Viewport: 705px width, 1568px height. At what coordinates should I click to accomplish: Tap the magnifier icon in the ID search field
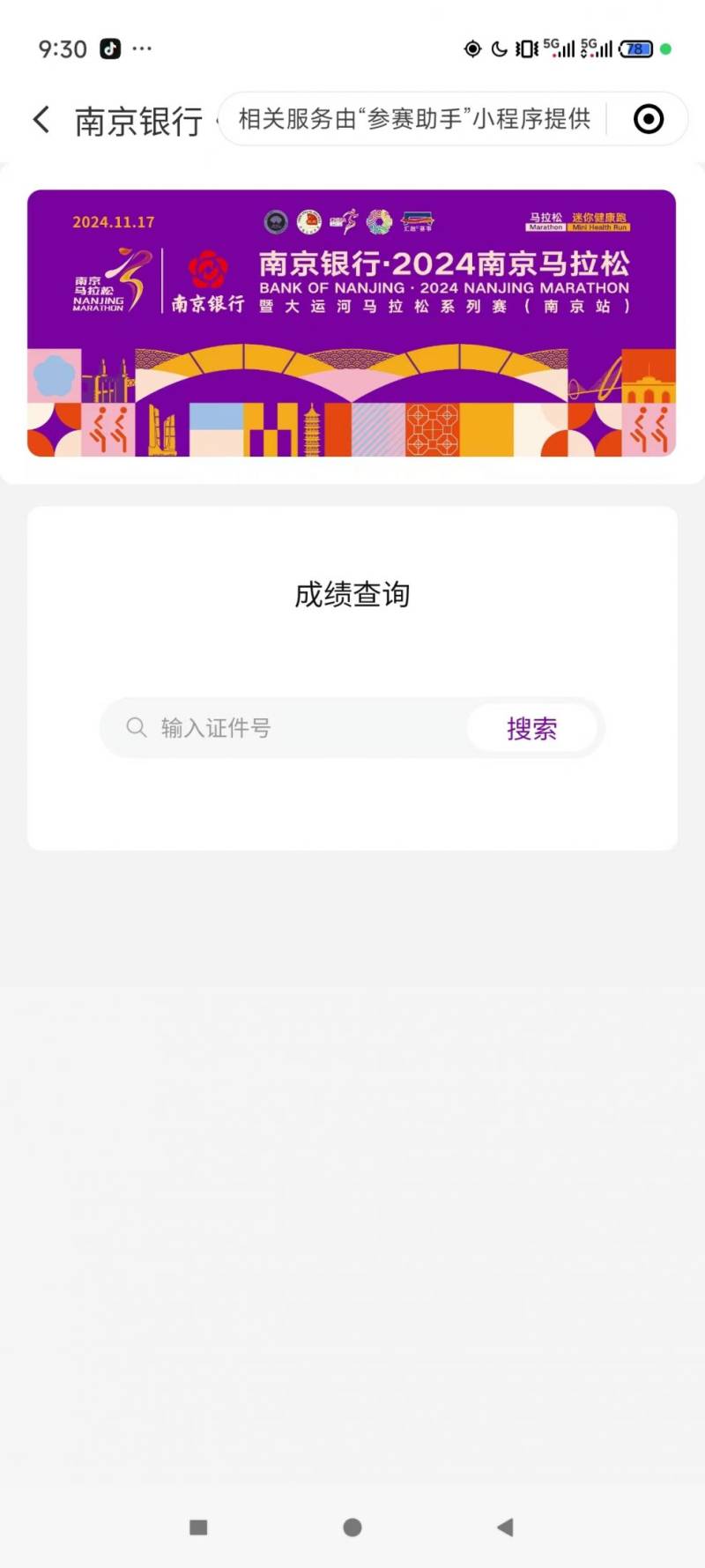pos(137,727)
